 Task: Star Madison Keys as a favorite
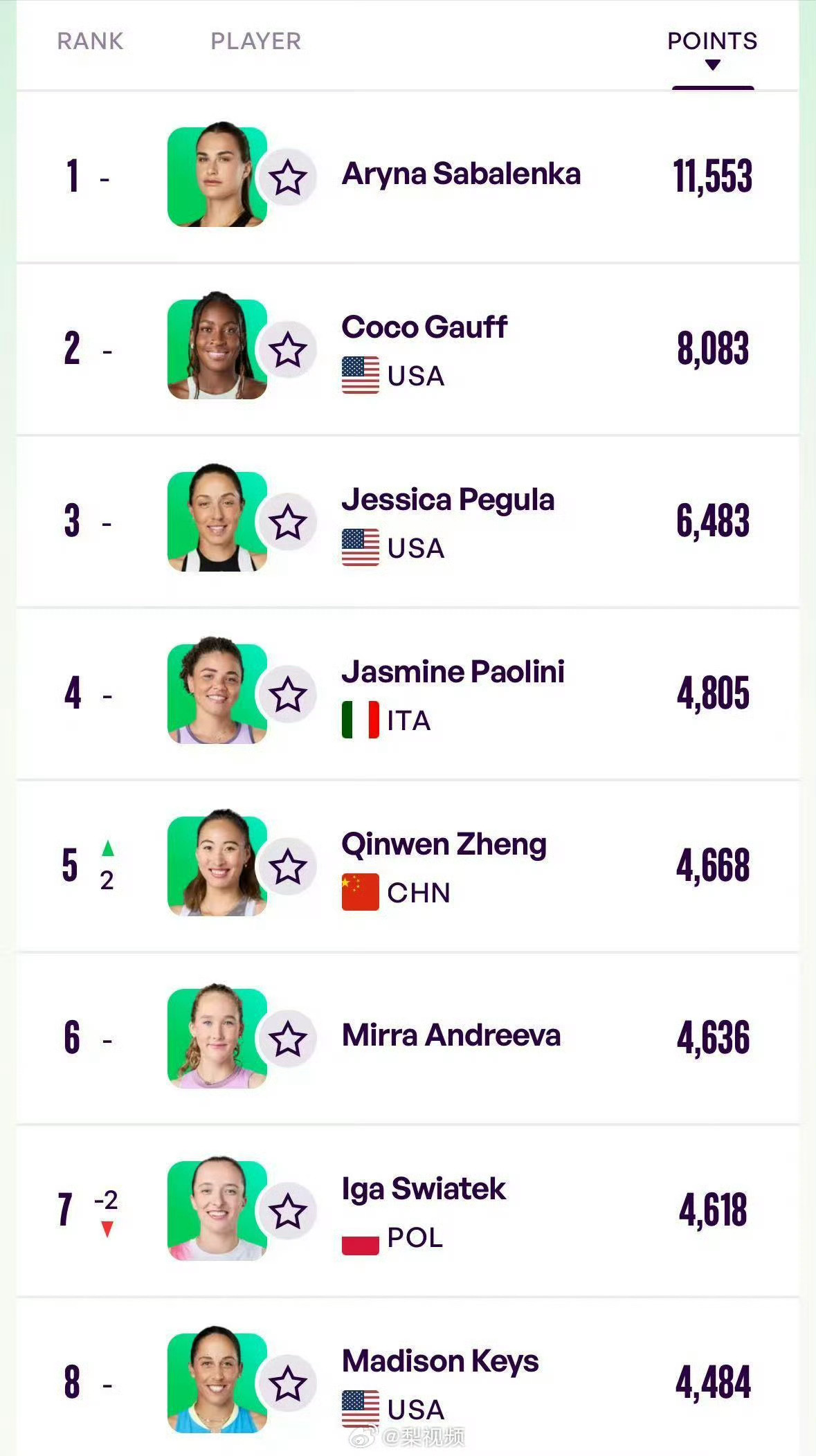coord(287,1384)
